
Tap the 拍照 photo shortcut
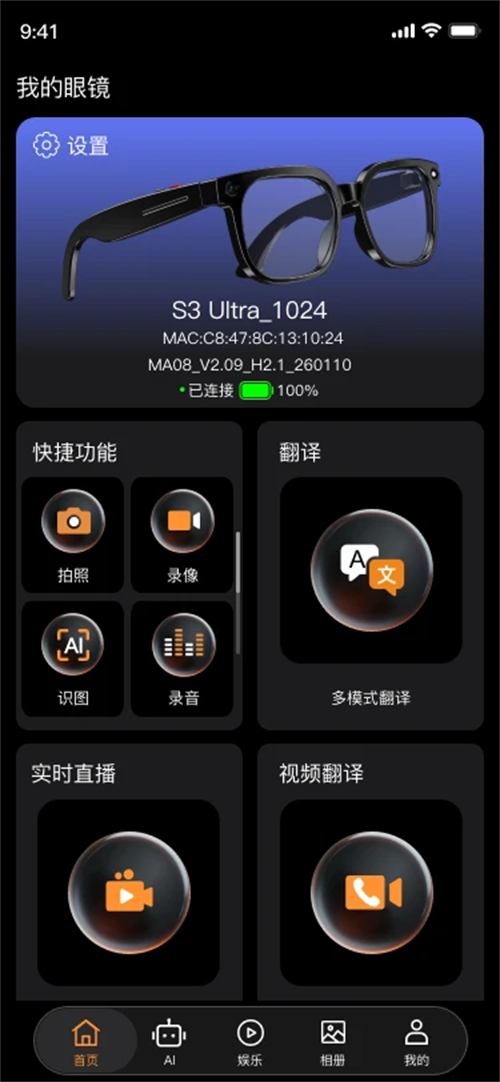(x=72, y=535)
